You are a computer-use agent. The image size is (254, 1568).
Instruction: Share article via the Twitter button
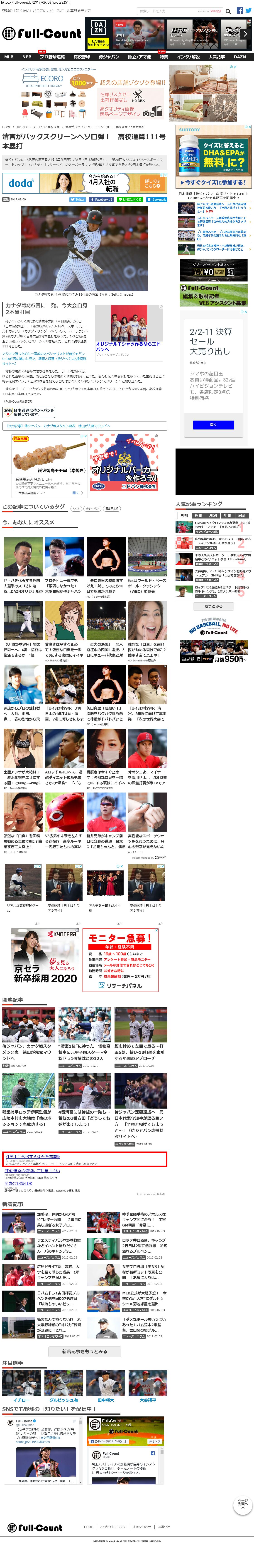[x=78, y=199]
